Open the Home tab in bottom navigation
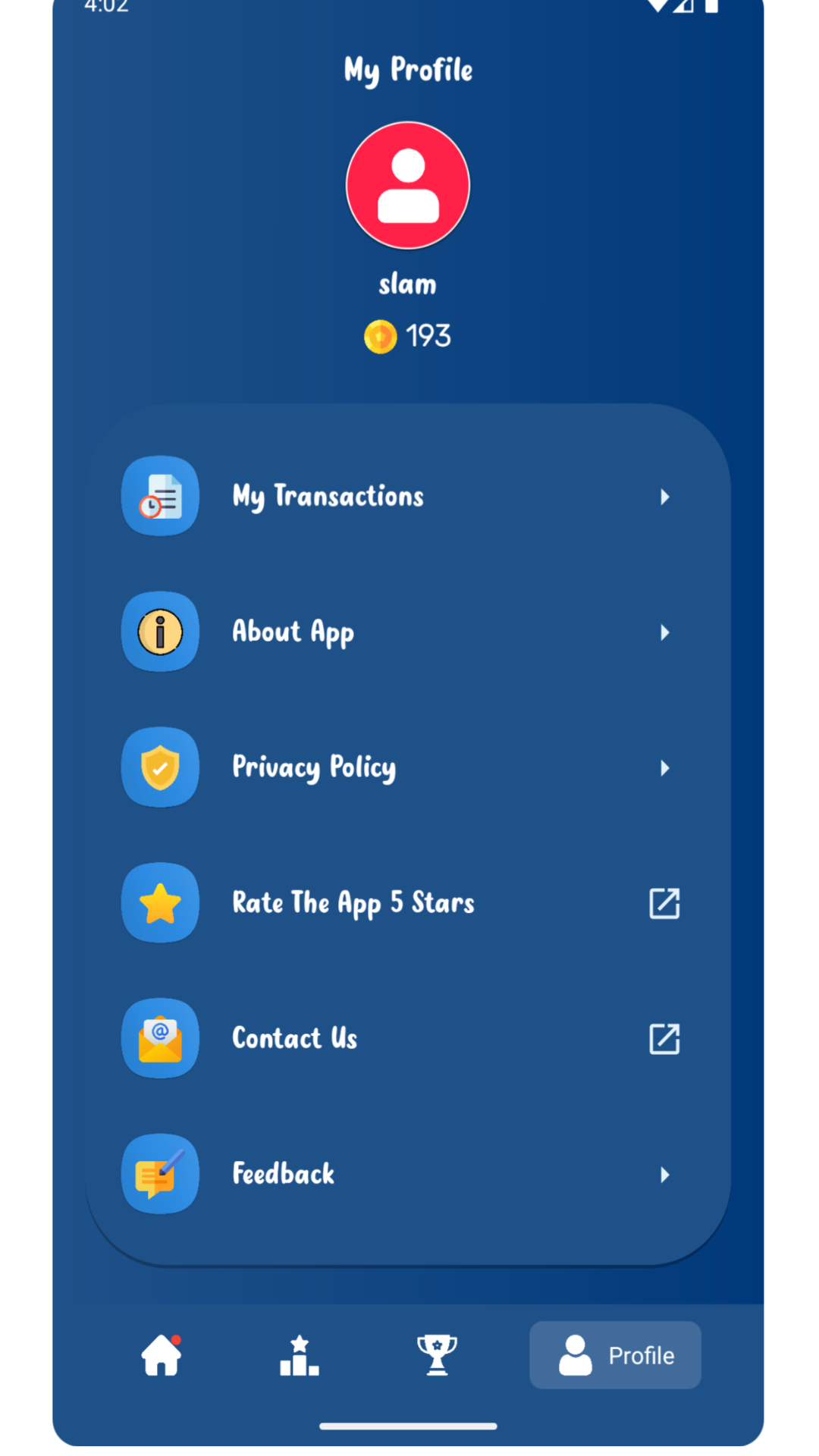Screen dimensions: 819x1456 (160, 1356)
